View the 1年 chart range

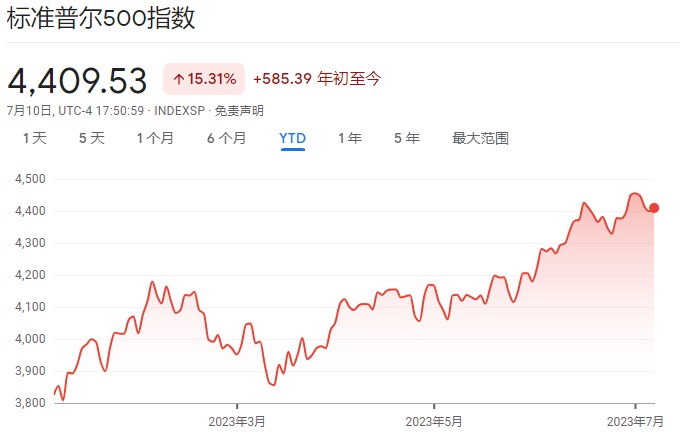coord(350,139)
